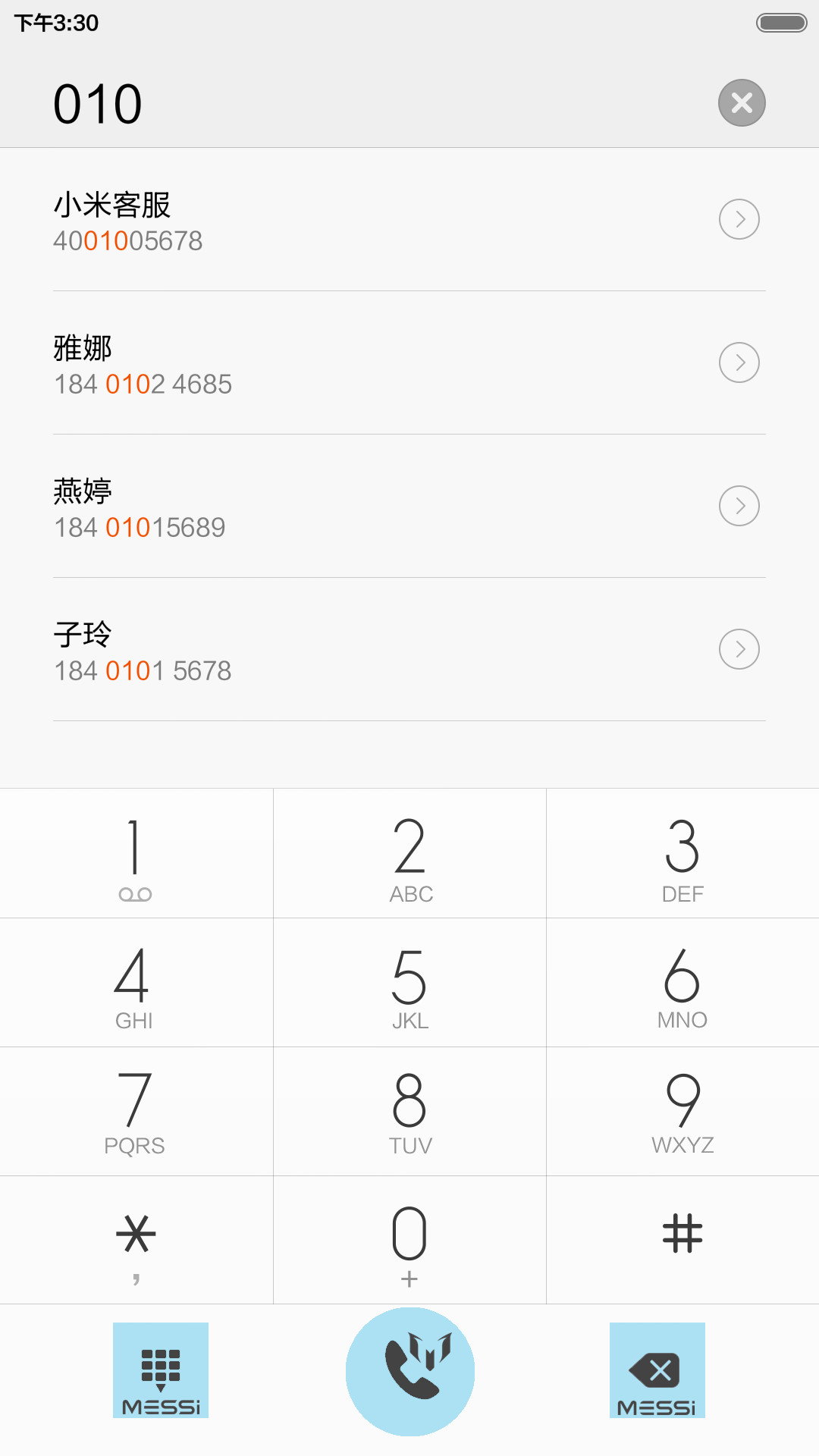Open details arrow for 雅娜
Viewport: 819px width, 1456px height.
(x=739, y=362)
